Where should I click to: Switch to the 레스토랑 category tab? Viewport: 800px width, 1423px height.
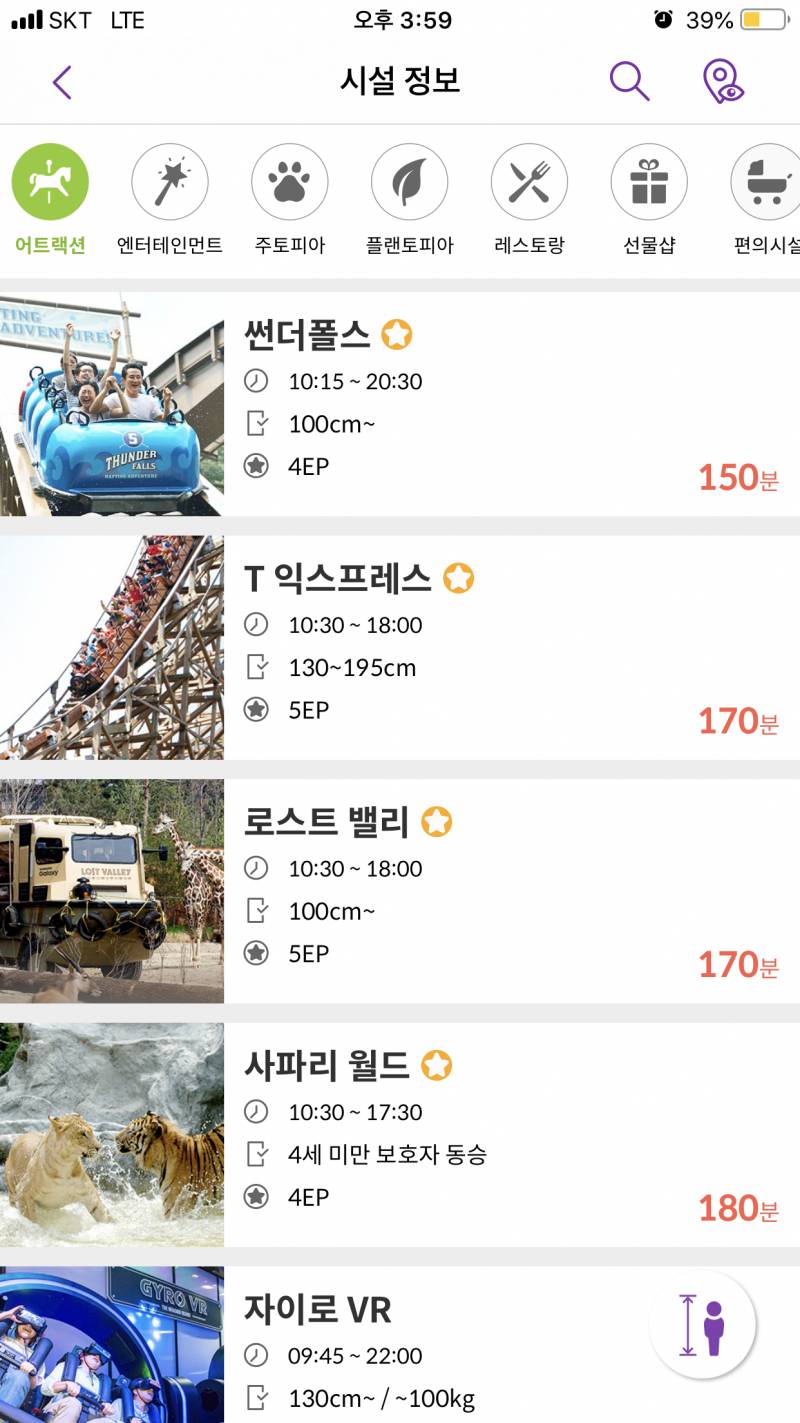530,200
